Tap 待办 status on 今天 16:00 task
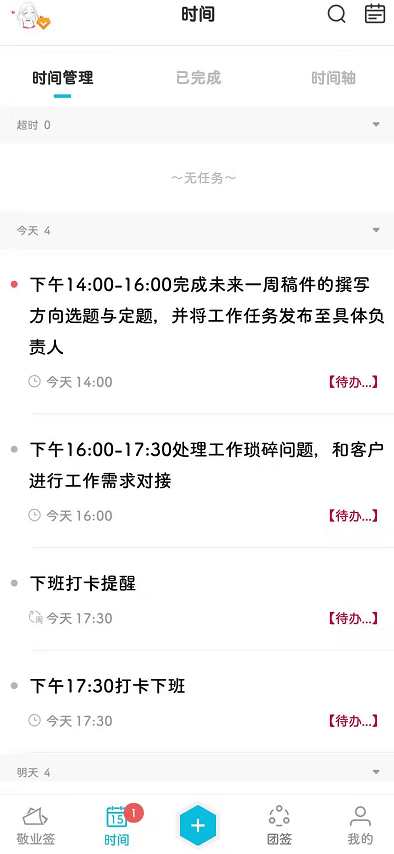The height and width of the screenshot is (854, 394). click(x=353, y=515)
